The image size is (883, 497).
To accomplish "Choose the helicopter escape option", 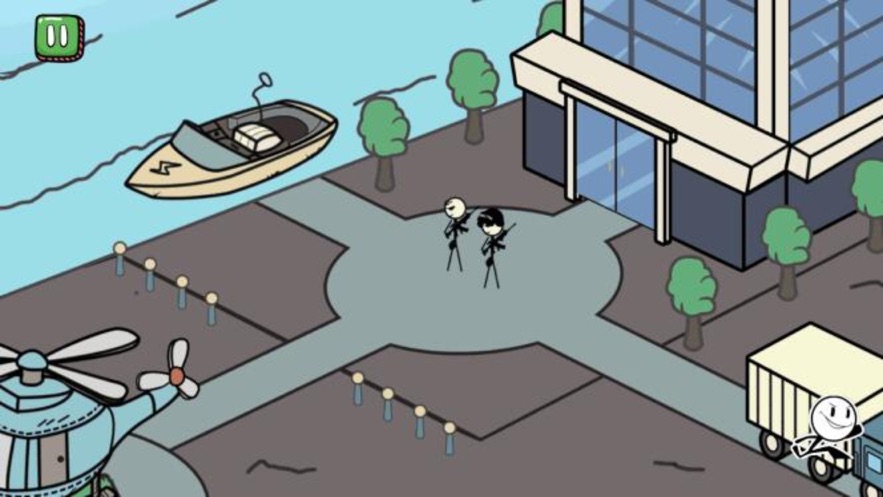I will click(x=70, y=420).
